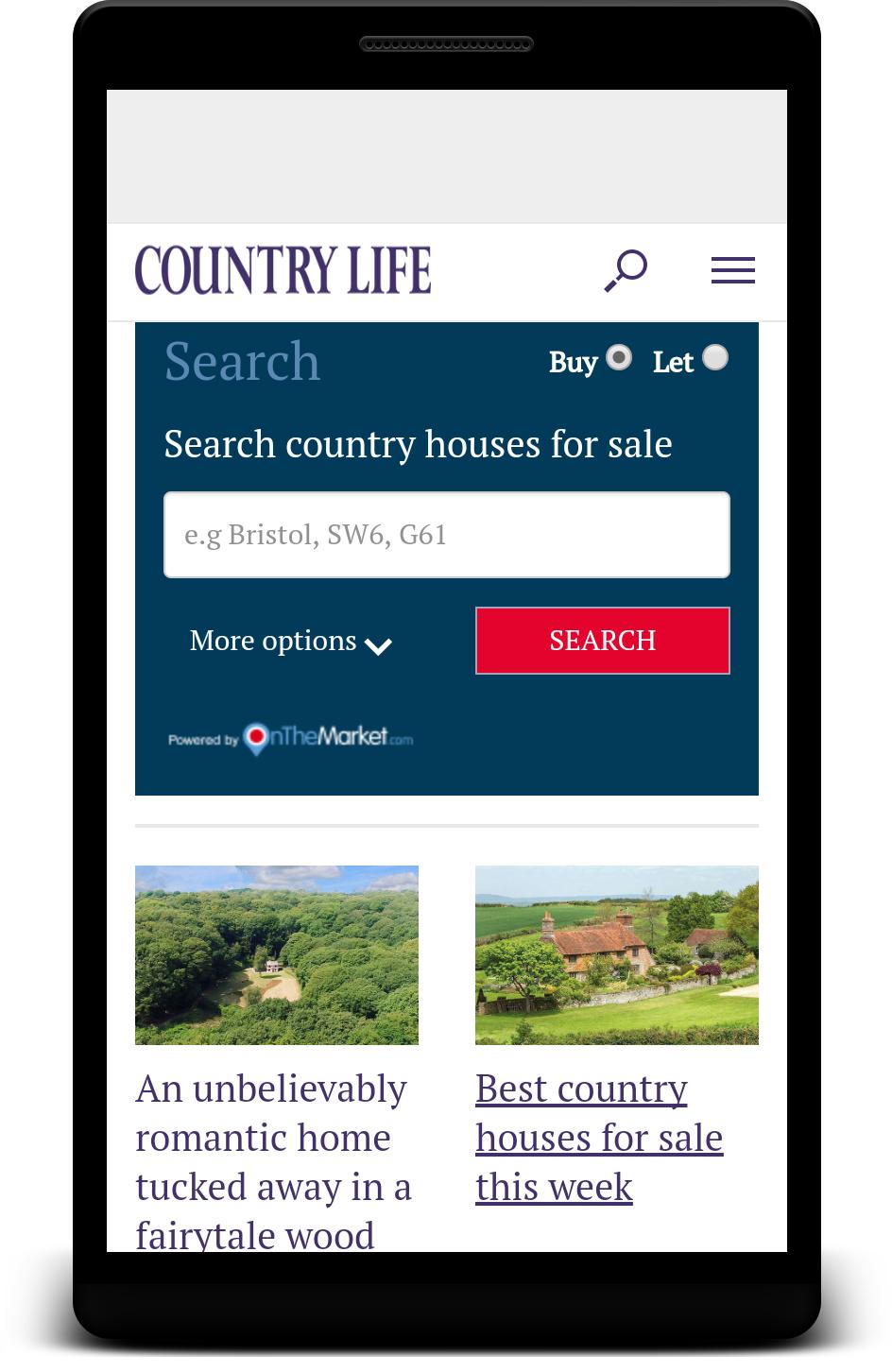892x1372 pixels.
Task: Open 'Best country houses for sale this week'
Action: (598, 1138)
